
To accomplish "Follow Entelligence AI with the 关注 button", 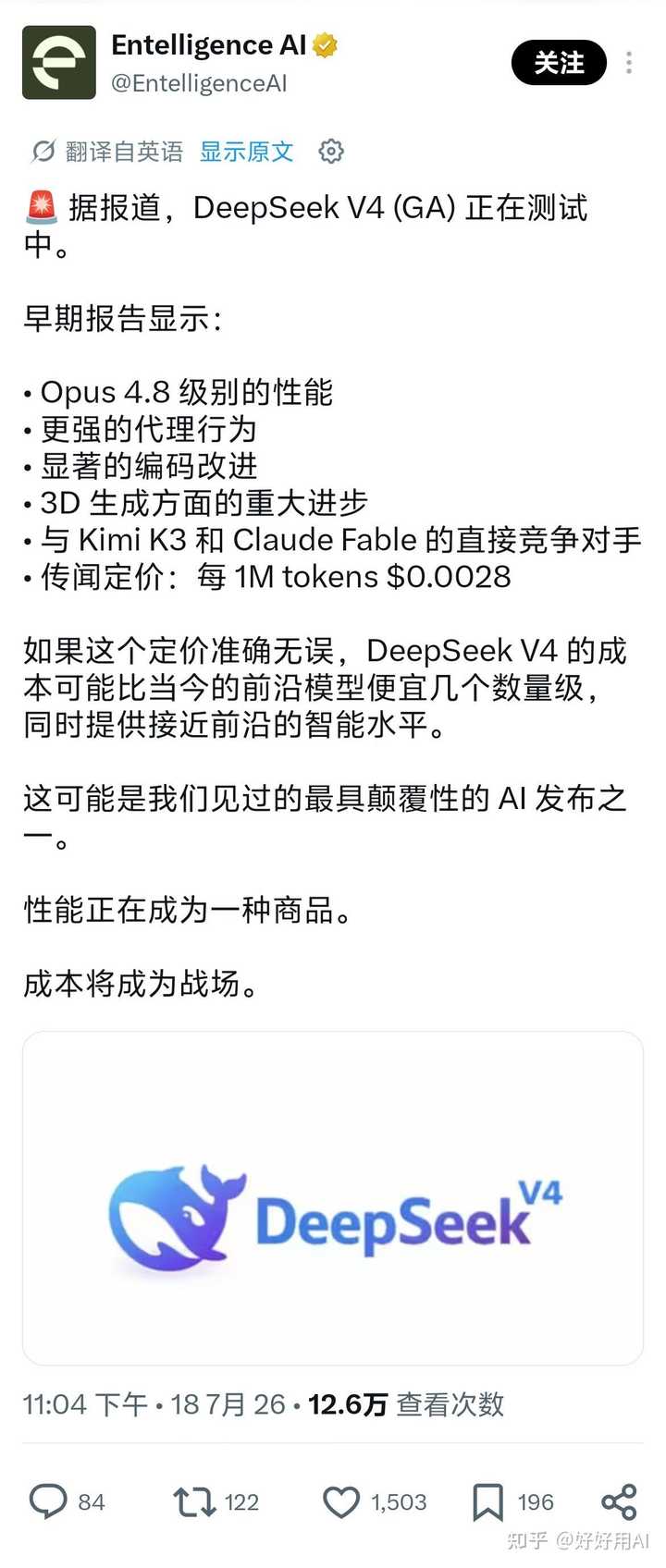I will (559, 63).
